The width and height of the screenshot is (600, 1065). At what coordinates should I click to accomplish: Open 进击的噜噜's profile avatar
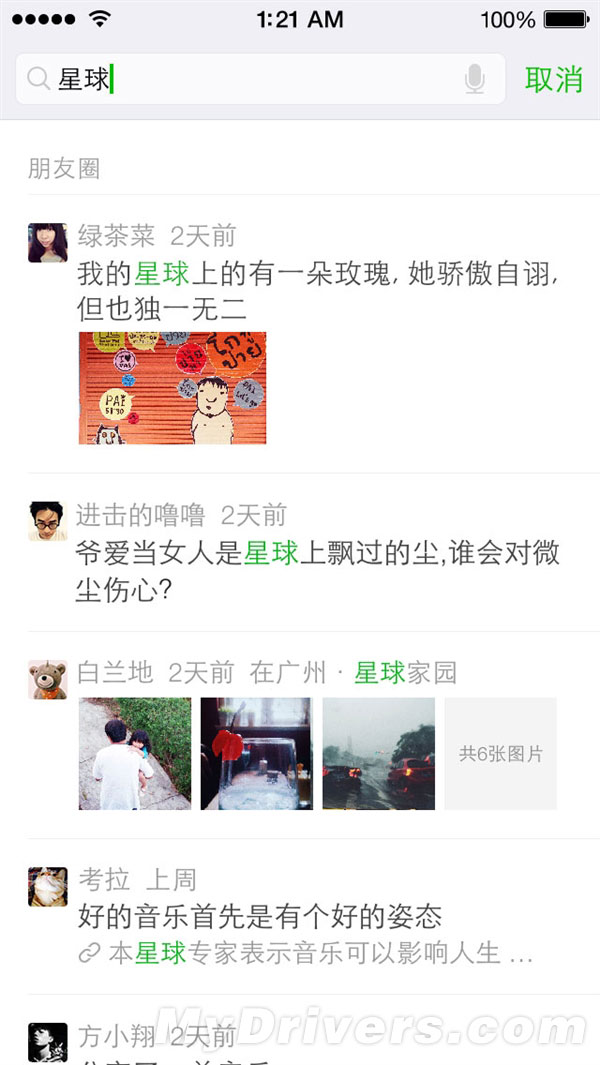pos(47,521)
